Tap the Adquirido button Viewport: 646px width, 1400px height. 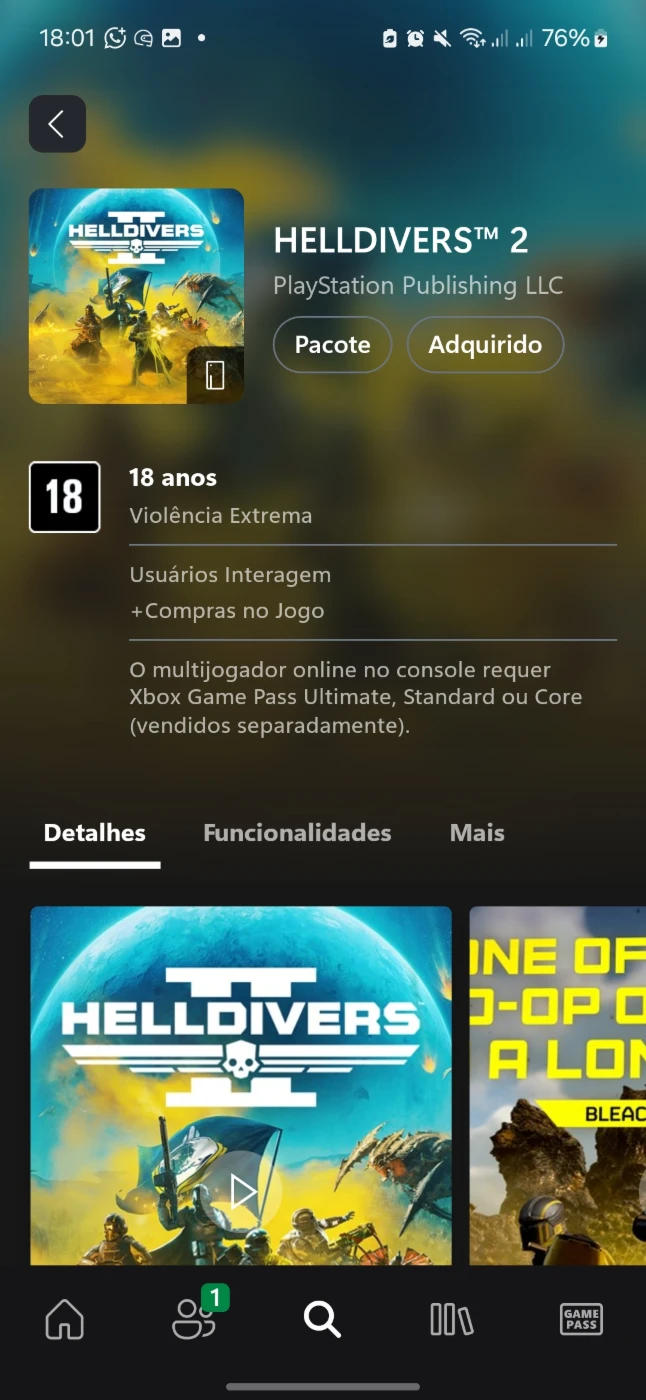(485, 345)
